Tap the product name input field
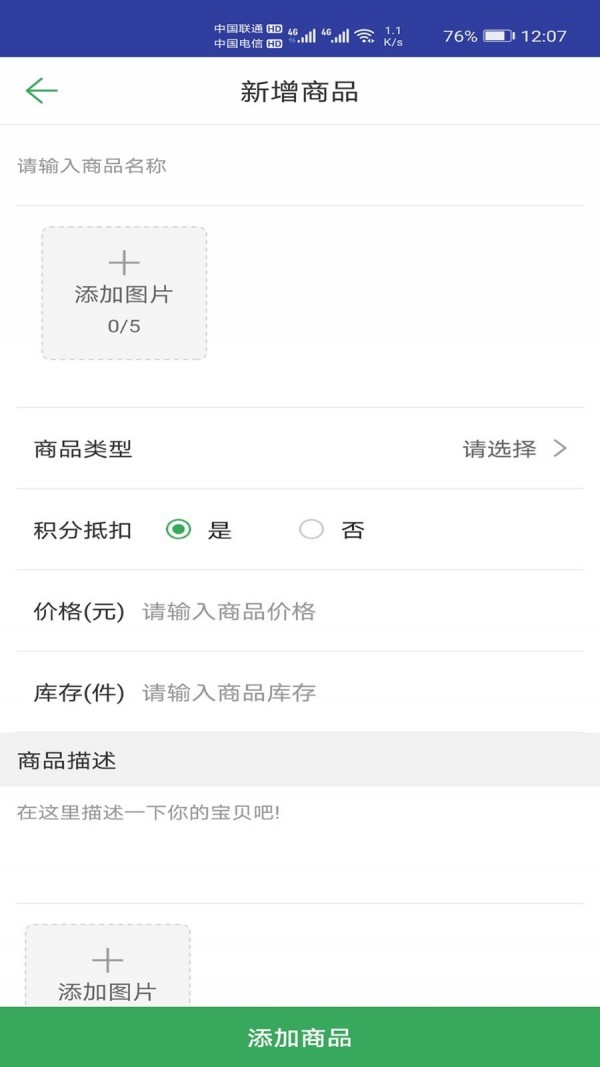 300,166
